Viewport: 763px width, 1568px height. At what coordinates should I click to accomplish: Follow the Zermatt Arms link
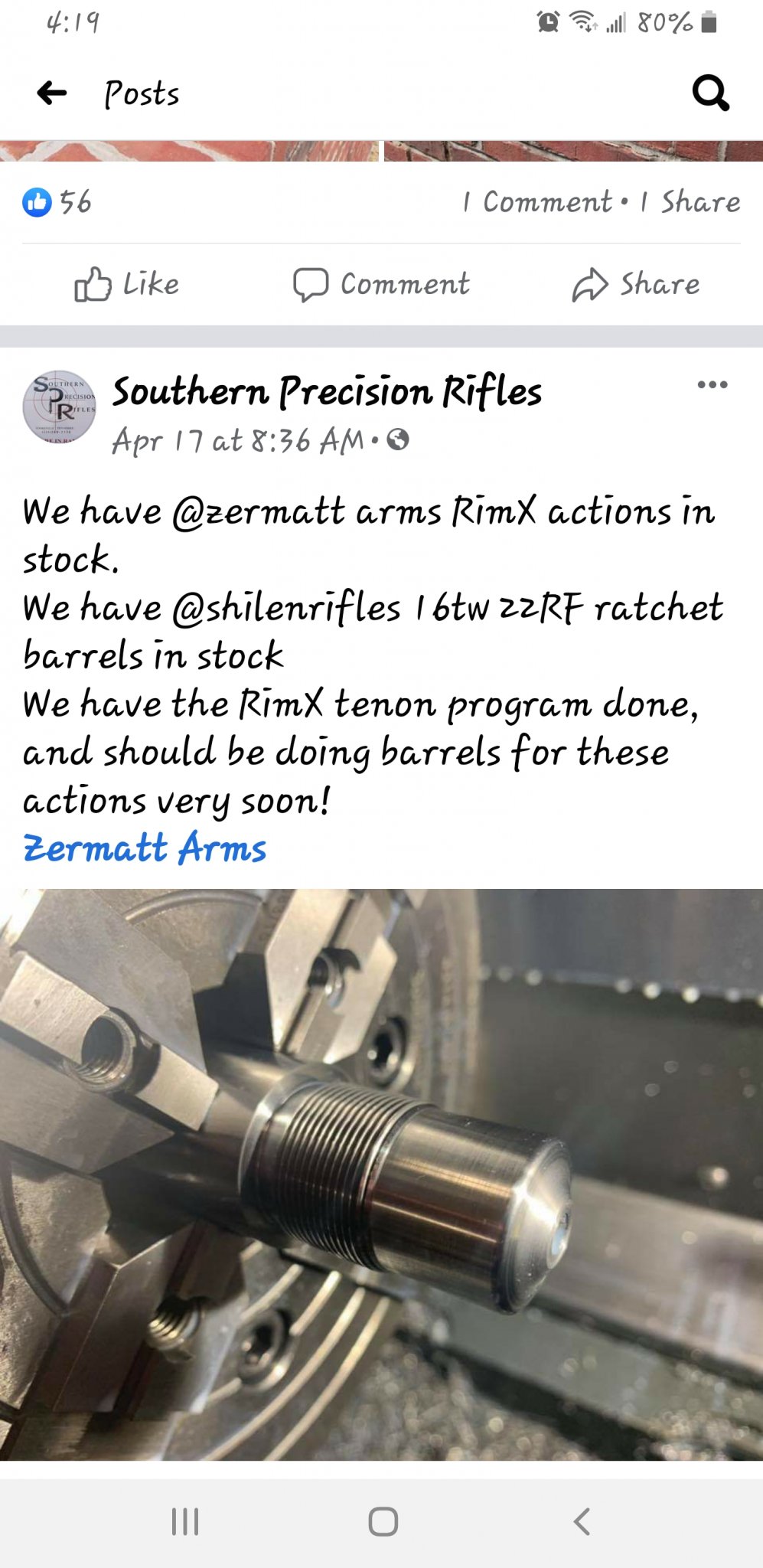[x=145, y=848]
